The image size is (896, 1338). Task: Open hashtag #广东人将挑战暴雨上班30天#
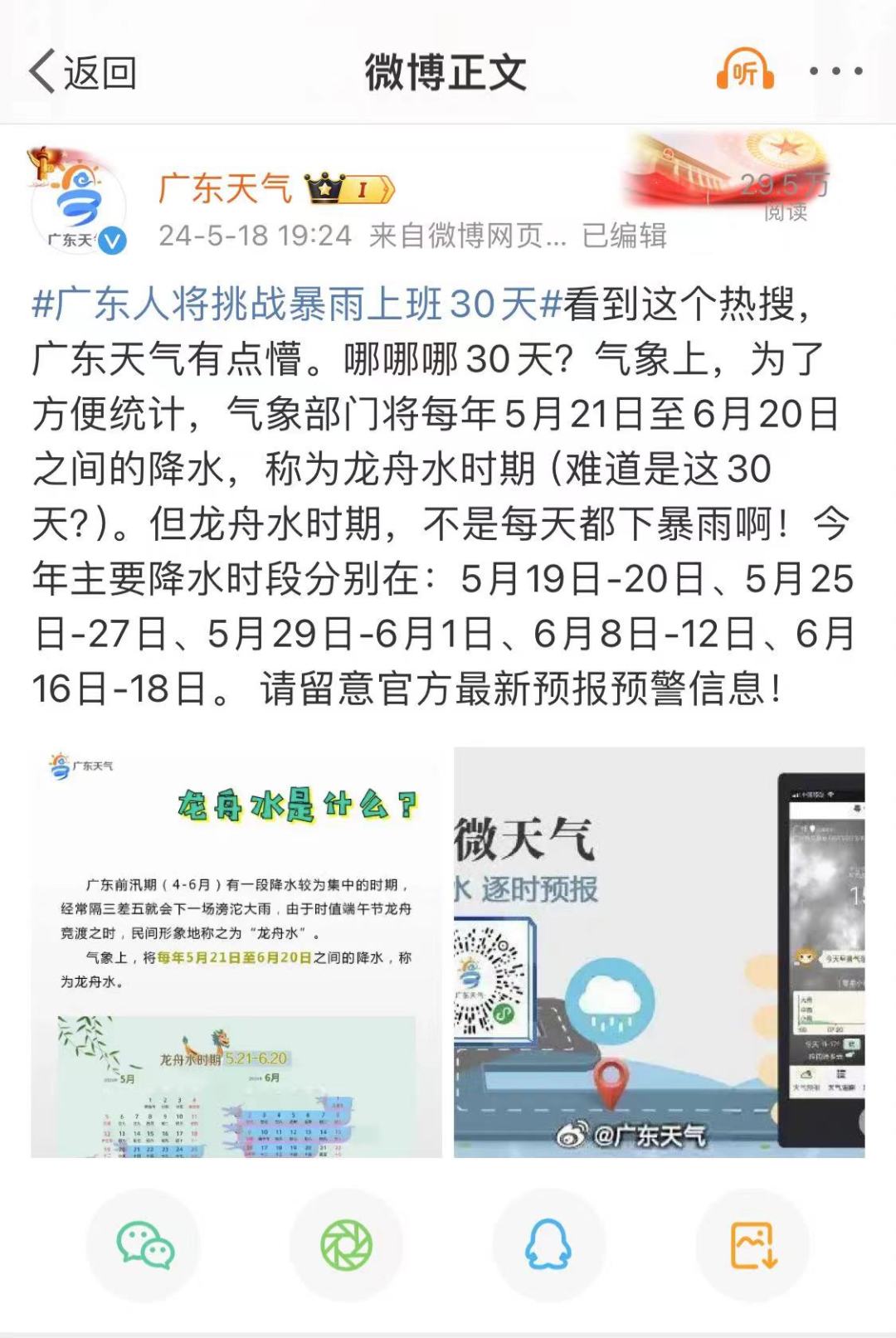[297, 305]
